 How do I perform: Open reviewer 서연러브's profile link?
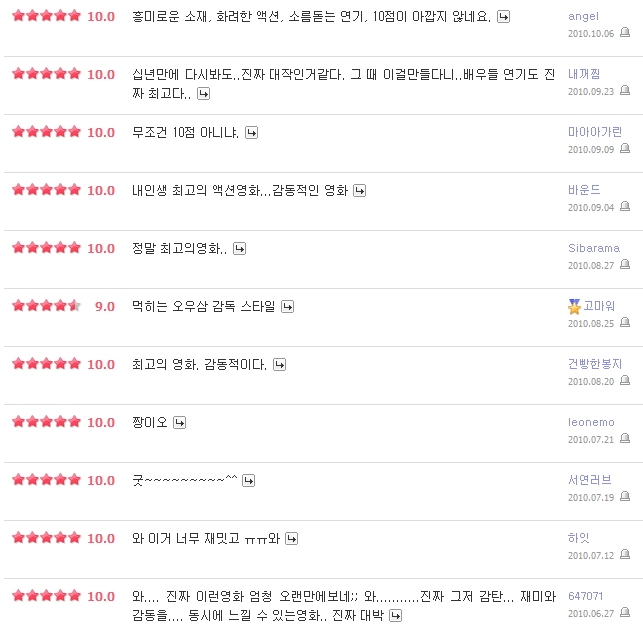tap(589, 480)
